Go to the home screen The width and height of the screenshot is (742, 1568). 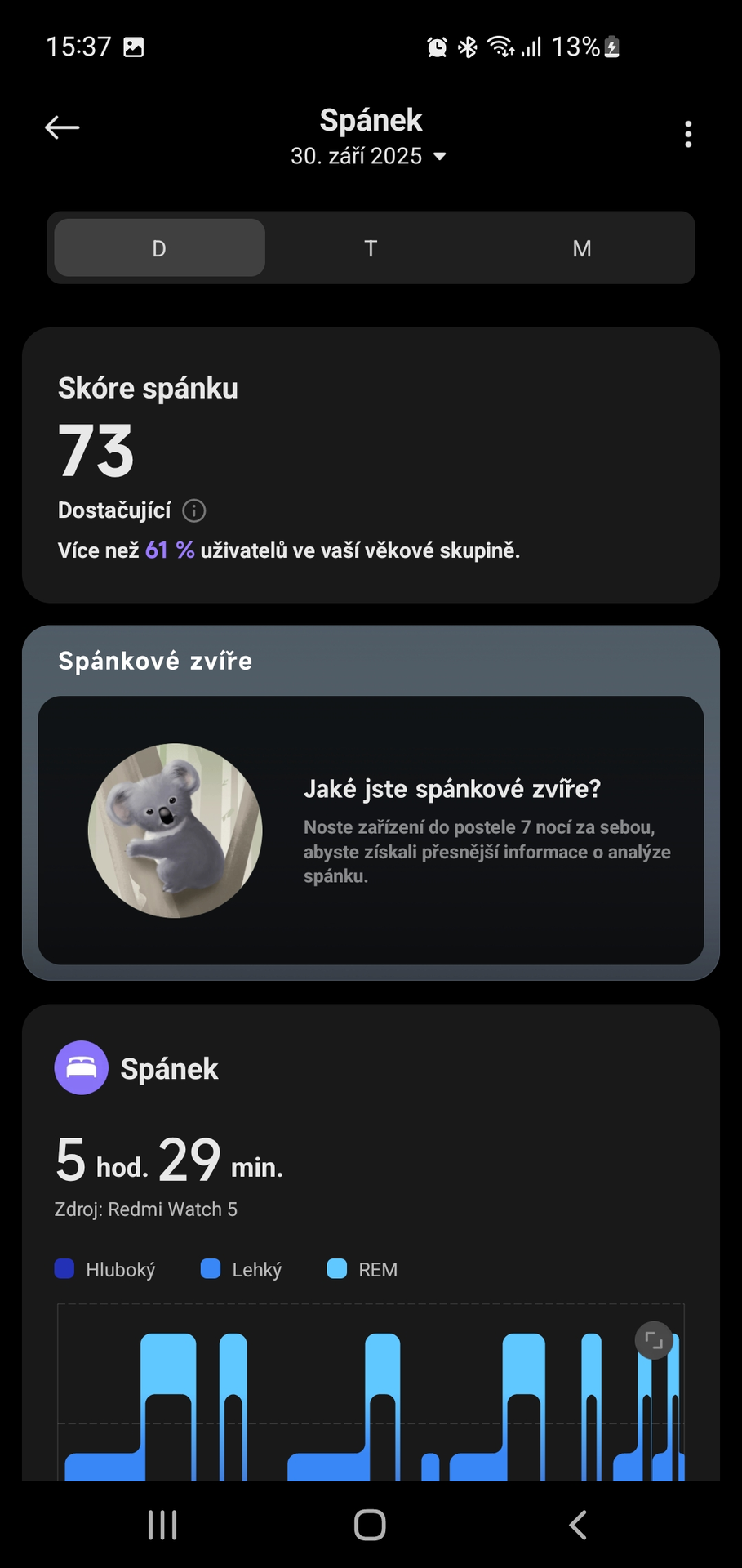pos(370,1525)
